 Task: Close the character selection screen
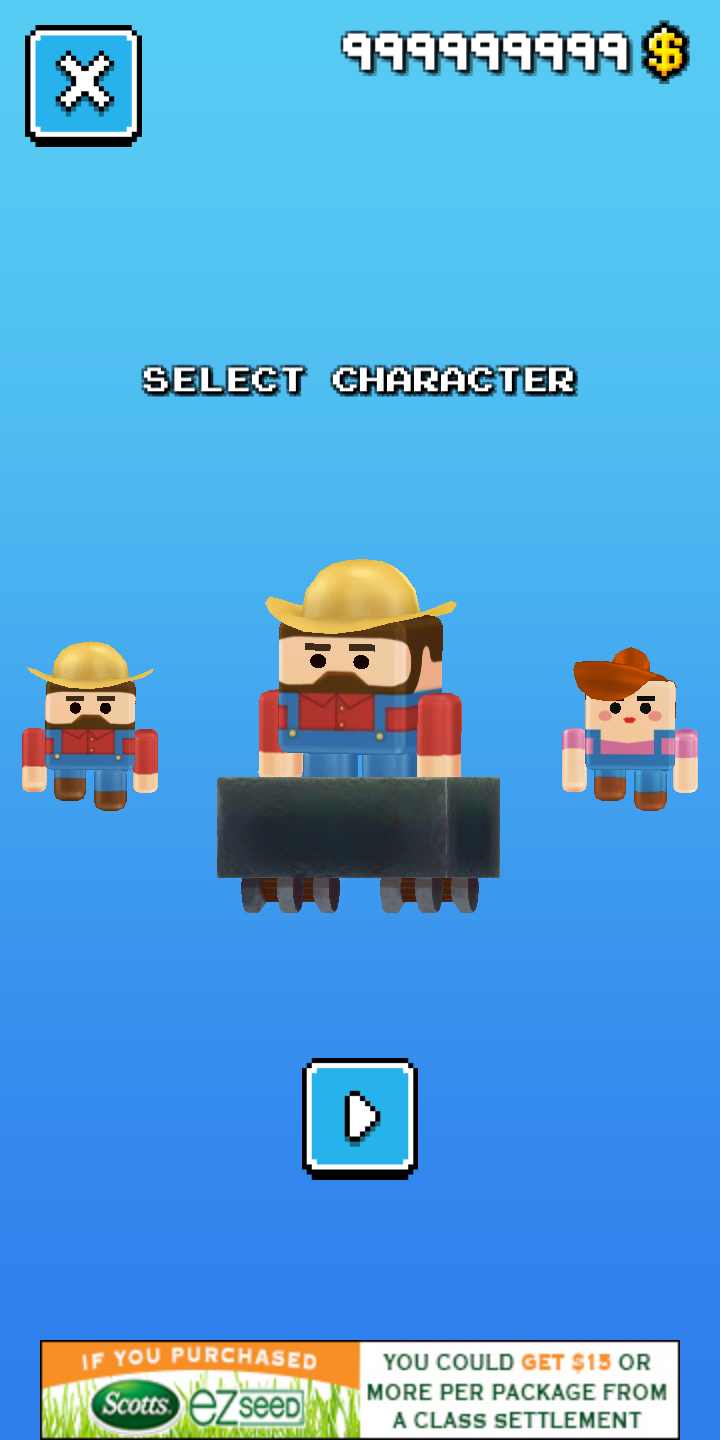point(83,84)
